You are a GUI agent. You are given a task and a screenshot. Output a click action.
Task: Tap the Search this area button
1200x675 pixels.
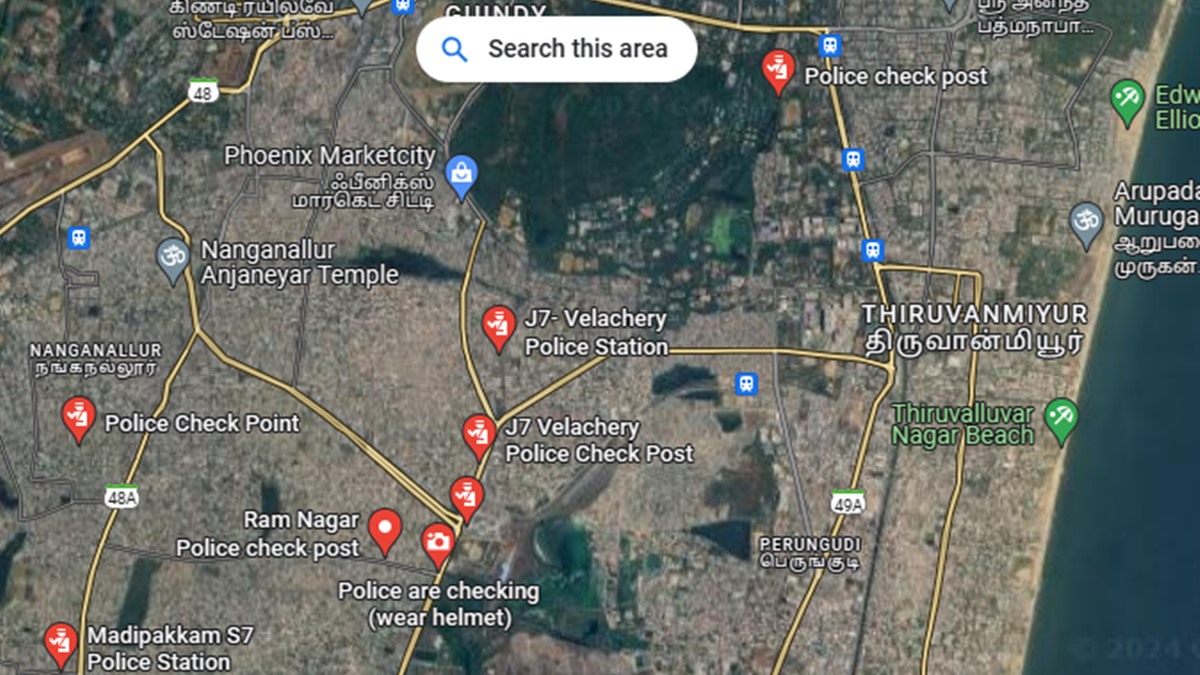click(x=556, y=49)
